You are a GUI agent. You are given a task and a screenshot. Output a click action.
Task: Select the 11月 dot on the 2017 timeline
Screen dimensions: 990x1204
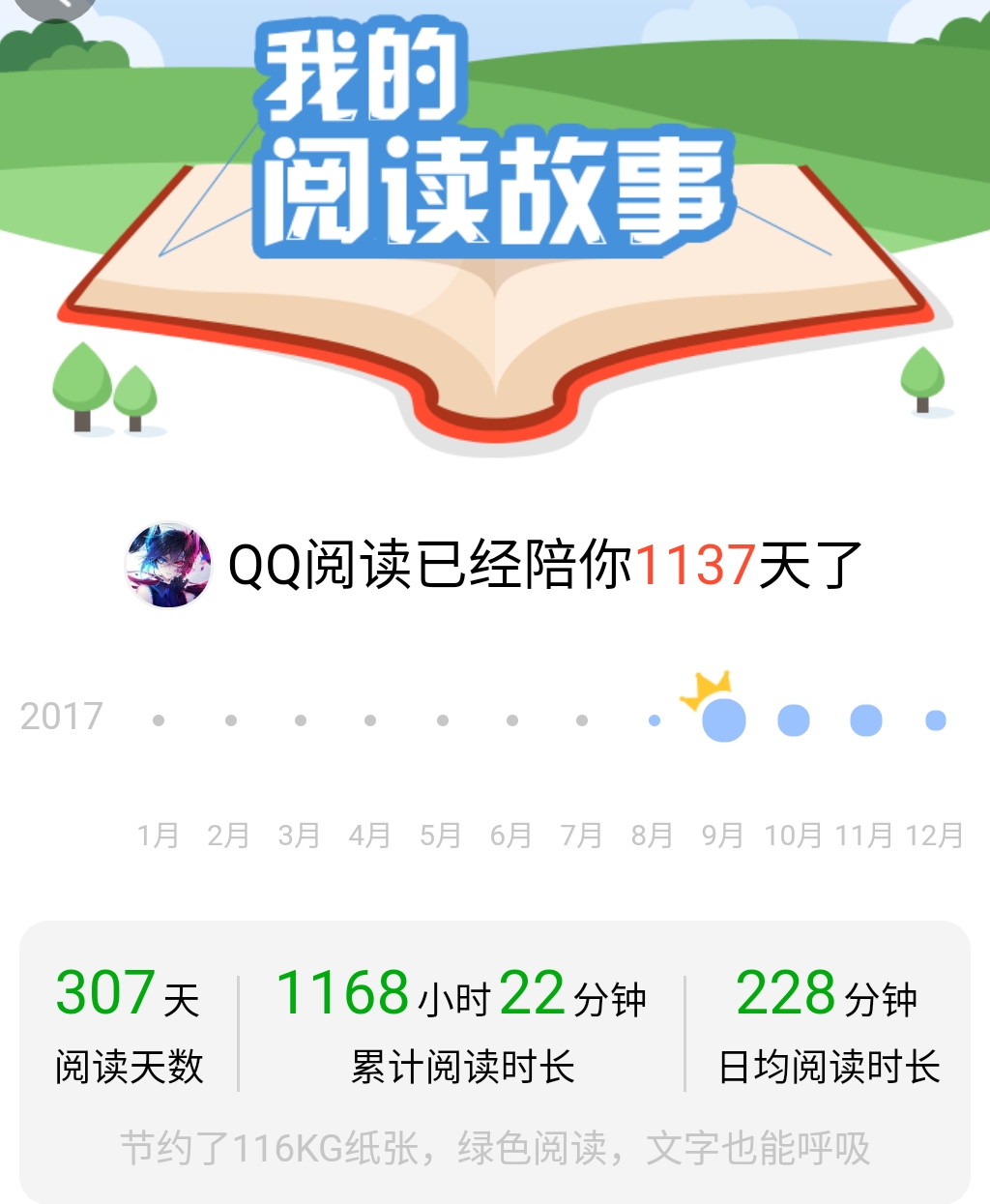pyautogui.click(x=865, y=719)
